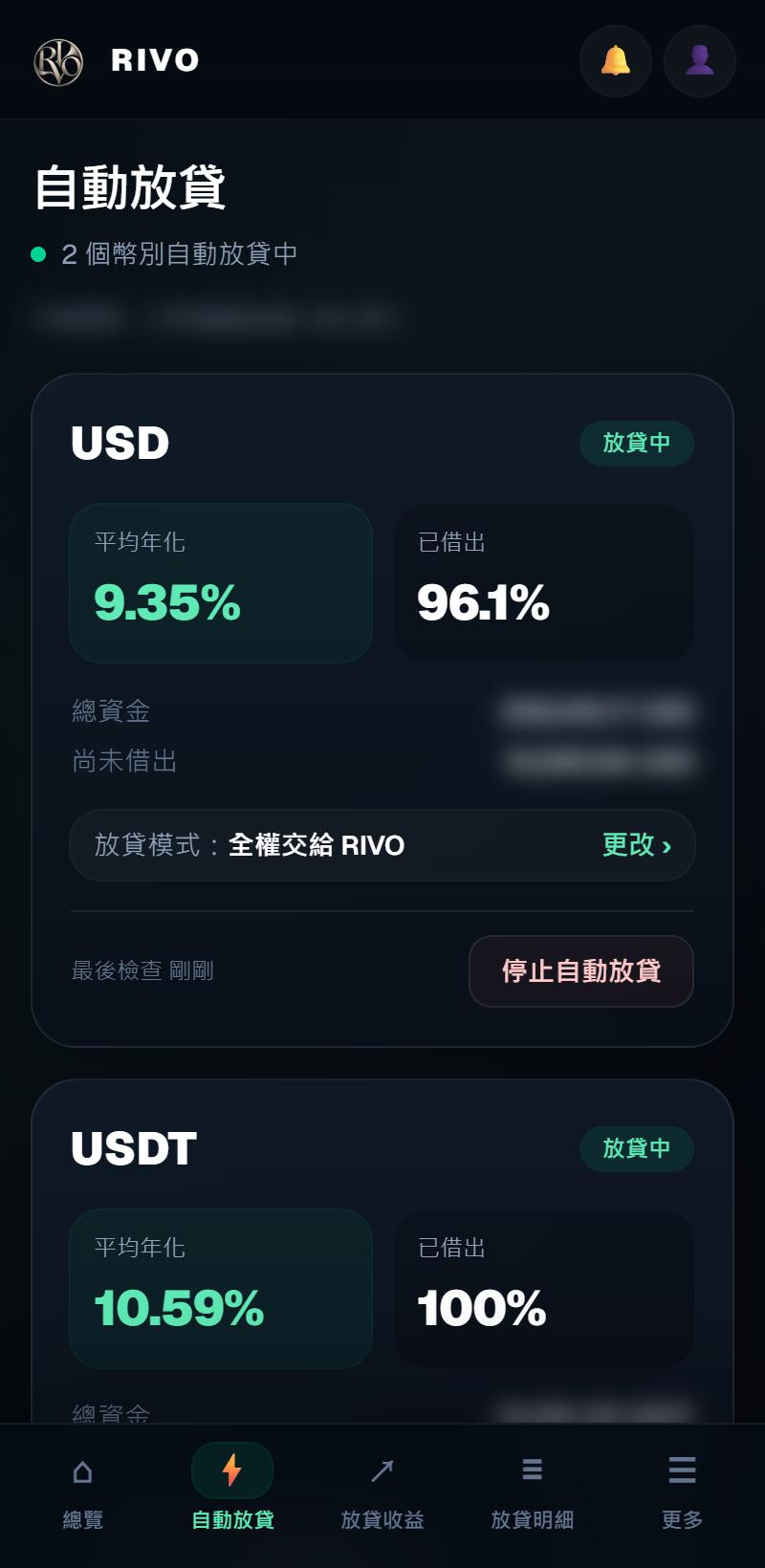This screenshot has height=1568, width=765.
Task: Select the 自動放貸 tab
Action: point(232,1493)
